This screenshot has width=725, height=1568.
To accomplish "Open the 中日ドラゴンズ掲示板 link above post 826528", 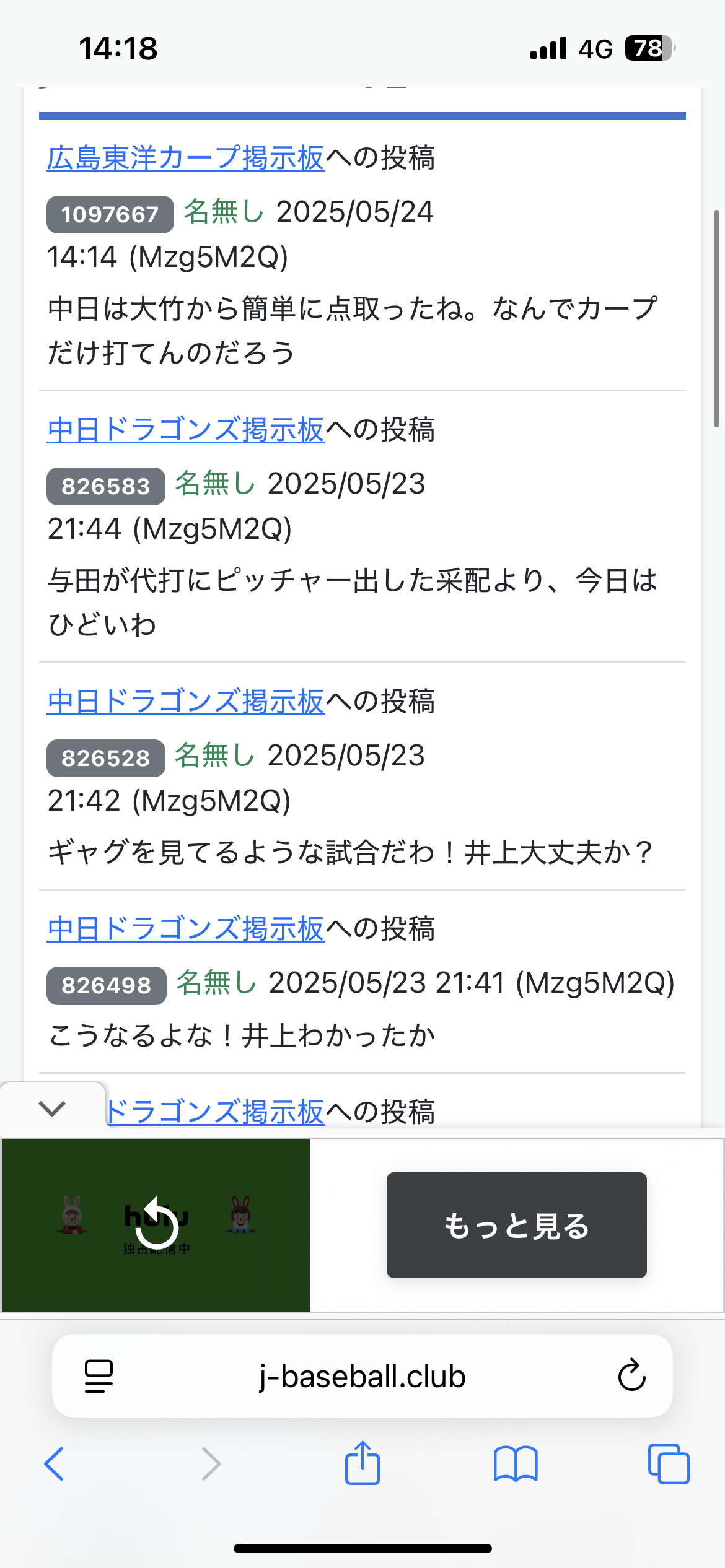I will click(x=185, y=702).
